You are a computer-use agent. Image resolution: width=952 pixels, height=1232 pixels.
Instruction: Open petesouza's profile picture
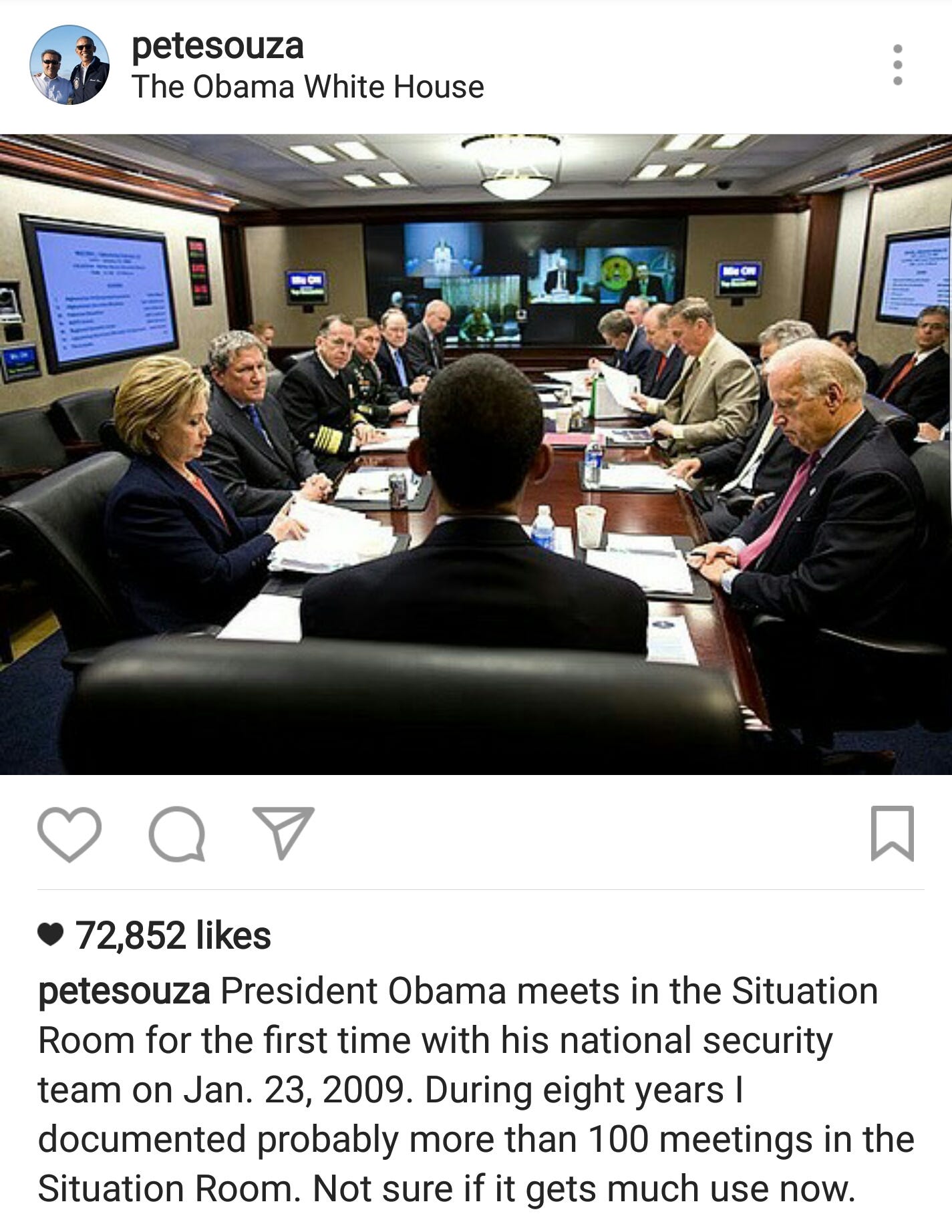click(69, 65)
